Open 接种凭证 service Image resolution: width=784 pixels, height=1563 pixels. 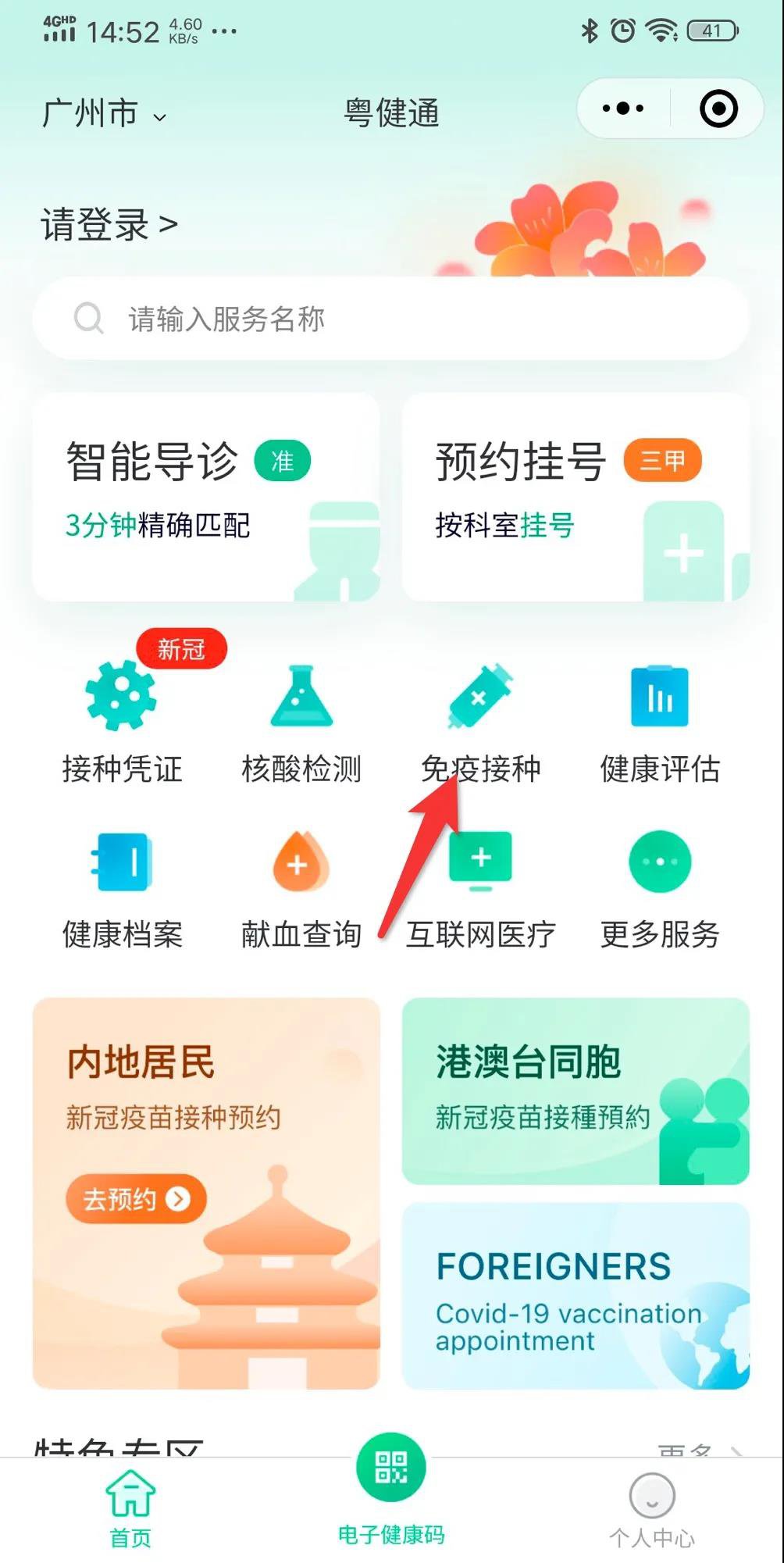pos(122,723)
